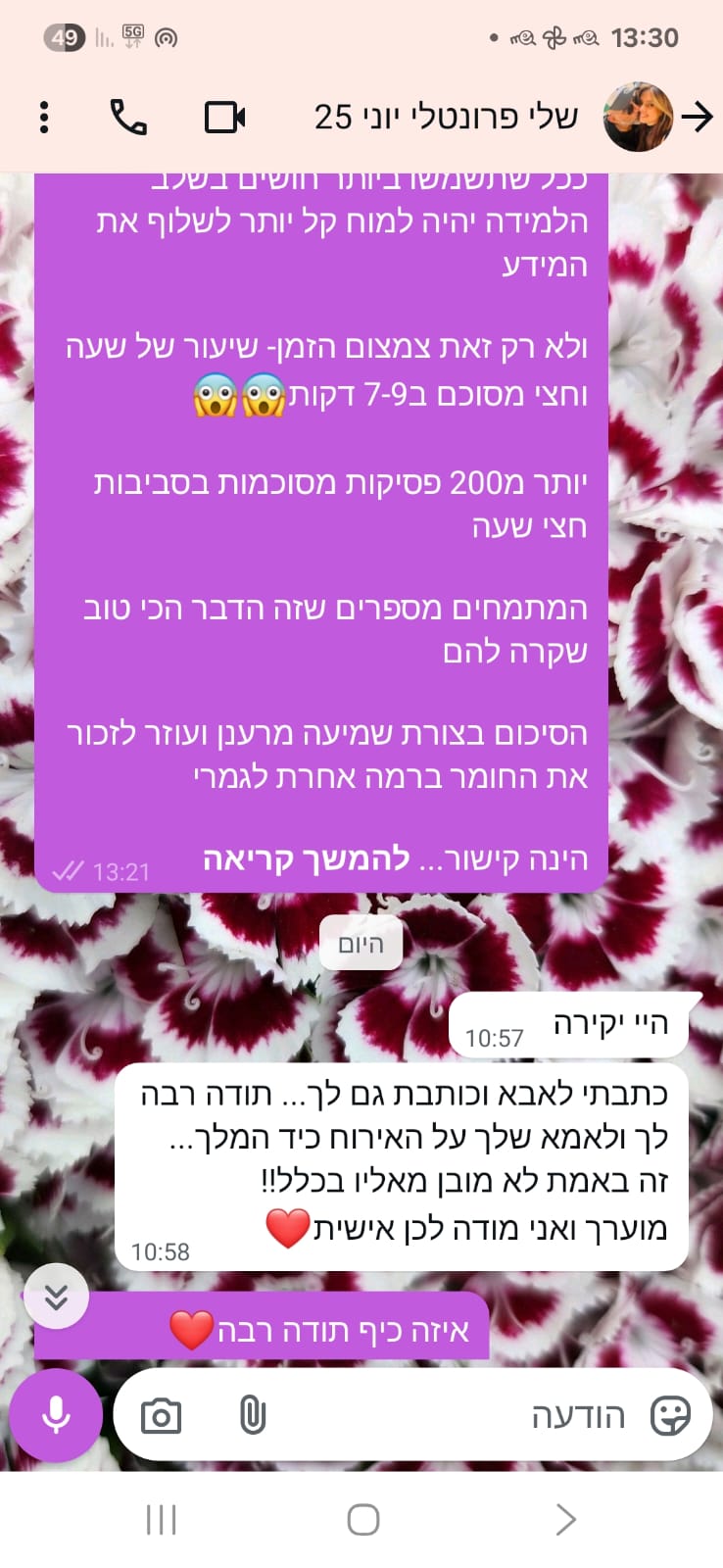Tap the system home button
This screenshot has width=723, height=1568.
[x=362, y=1520]
